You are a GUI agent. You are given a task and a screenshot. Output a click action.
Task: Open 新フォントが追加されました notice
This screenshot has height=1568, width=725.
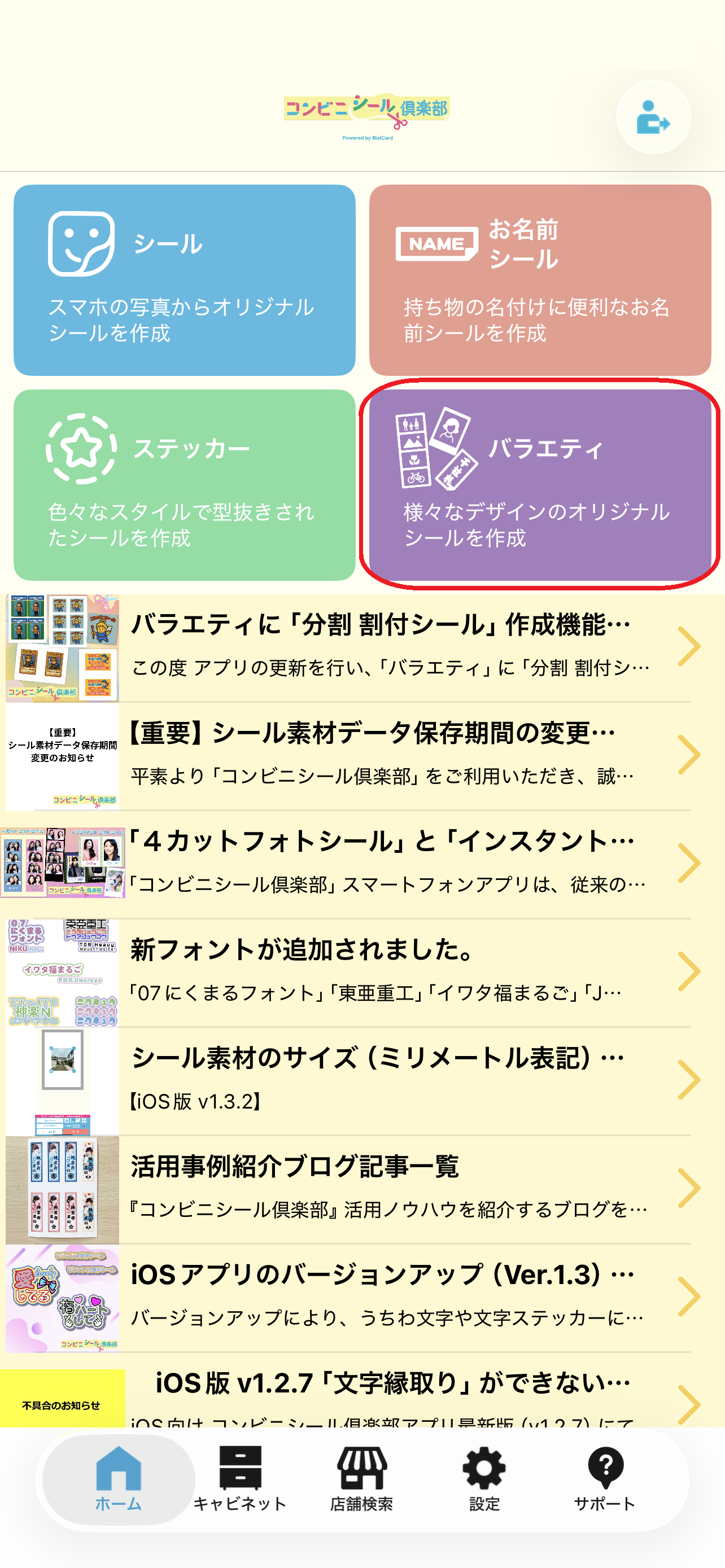390,971
